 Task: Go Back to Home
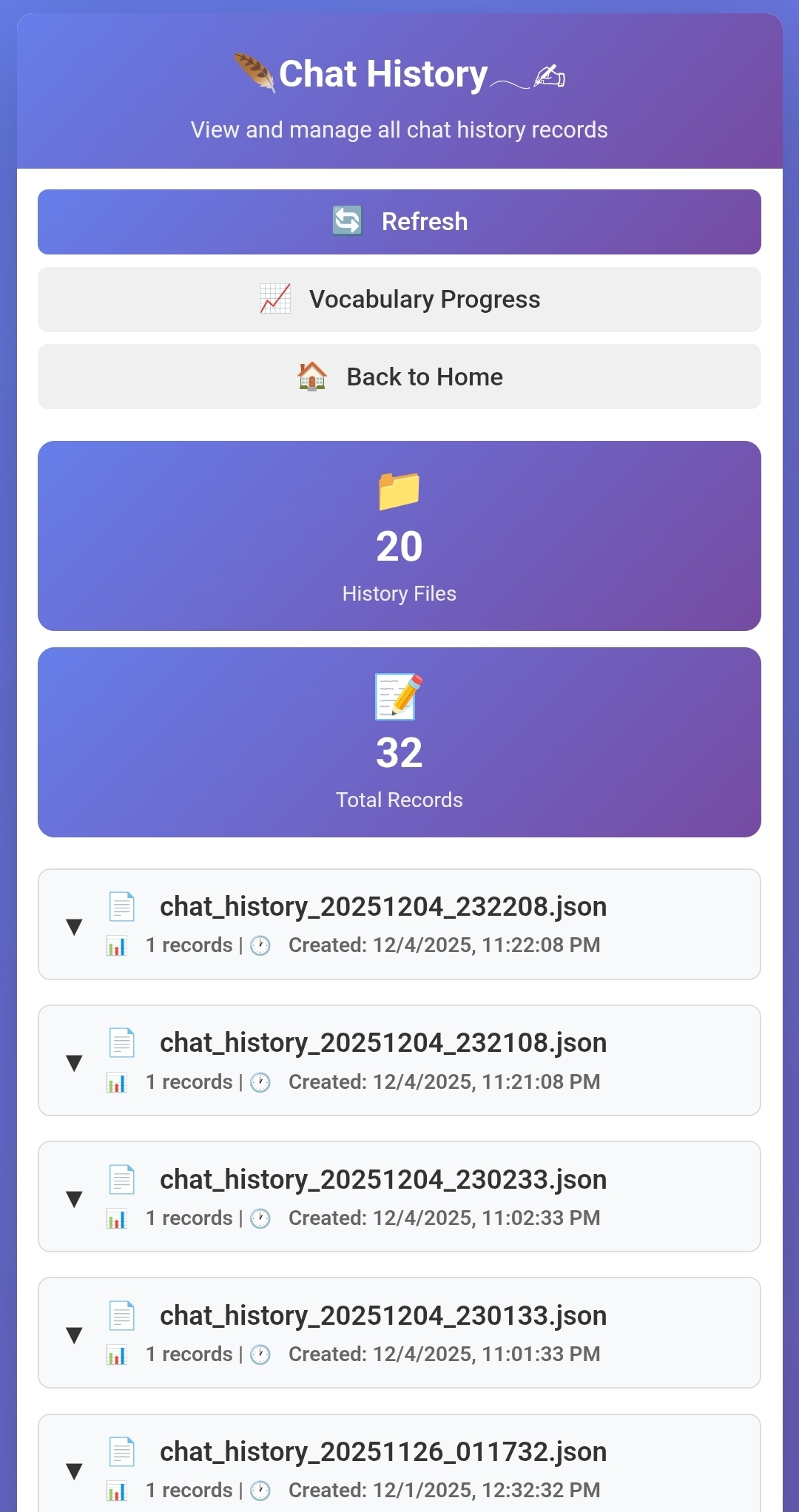click(x=399, y=377)
